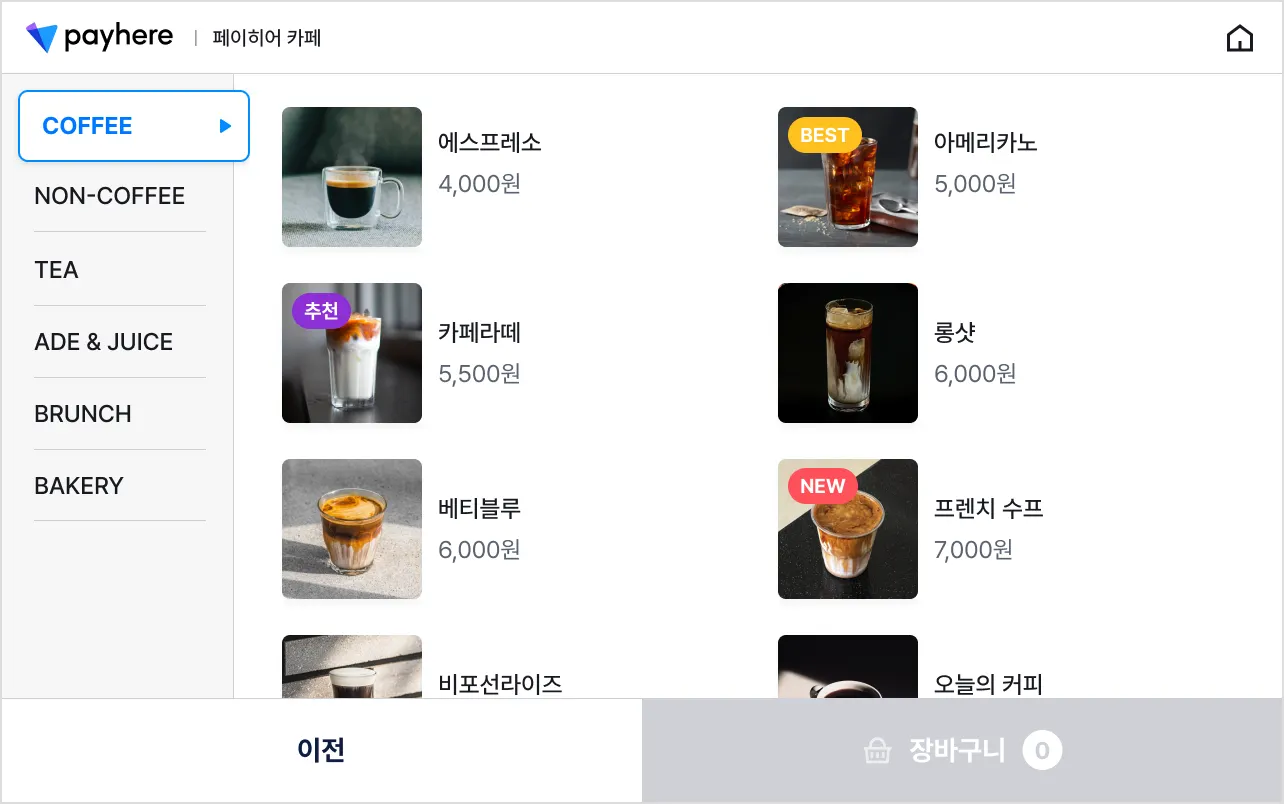The height and width of the screenshot is (804, 1284).
Task: Tap the 이전 button
Action: click(321, 750)
